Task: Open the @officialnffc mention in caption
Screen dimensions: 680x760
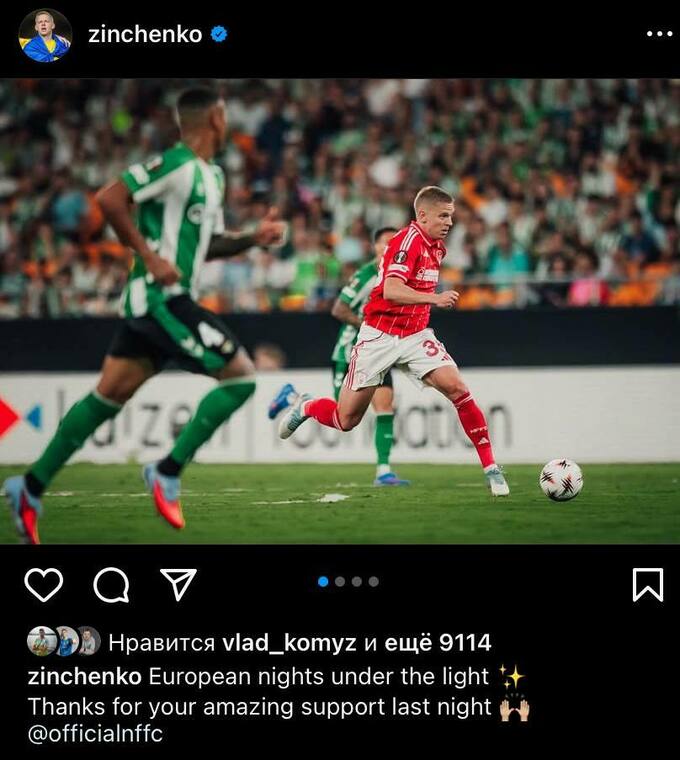Action: 95,734
